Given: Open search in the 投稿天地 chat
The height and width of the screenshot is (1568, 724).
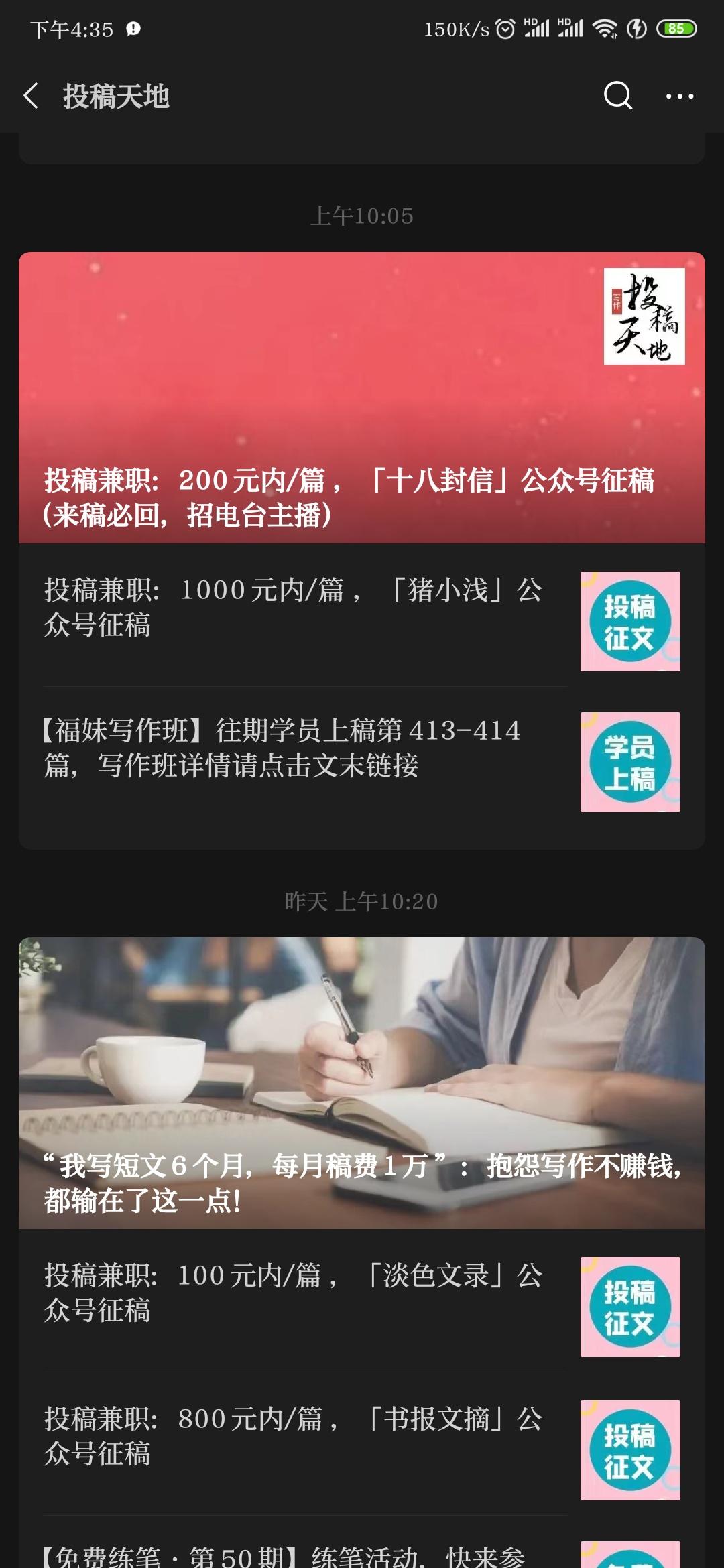Looking at the screenshot, I should pos(617,96).
